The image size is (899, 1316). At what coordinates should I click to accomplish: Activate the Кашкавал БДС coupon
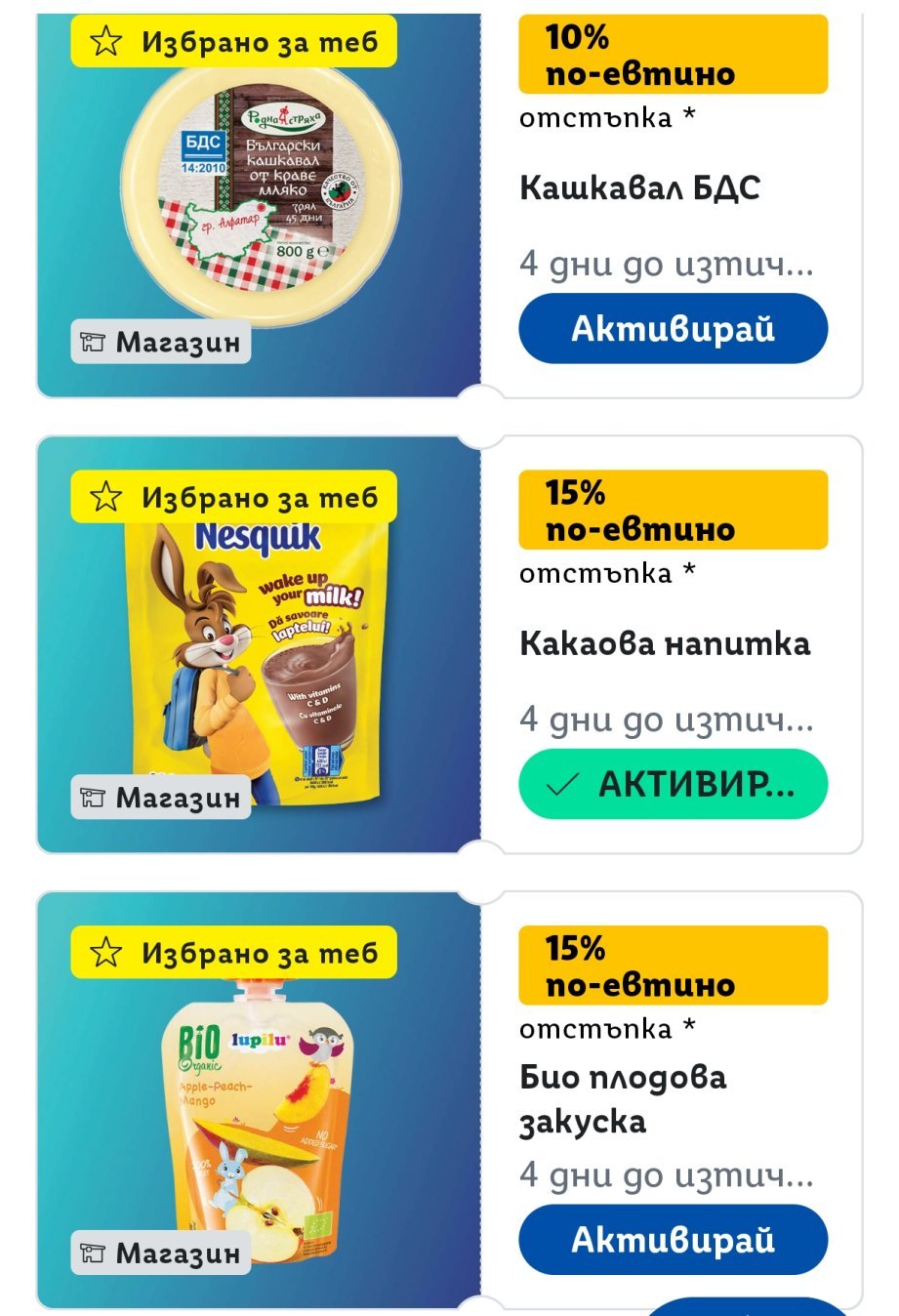673,329
